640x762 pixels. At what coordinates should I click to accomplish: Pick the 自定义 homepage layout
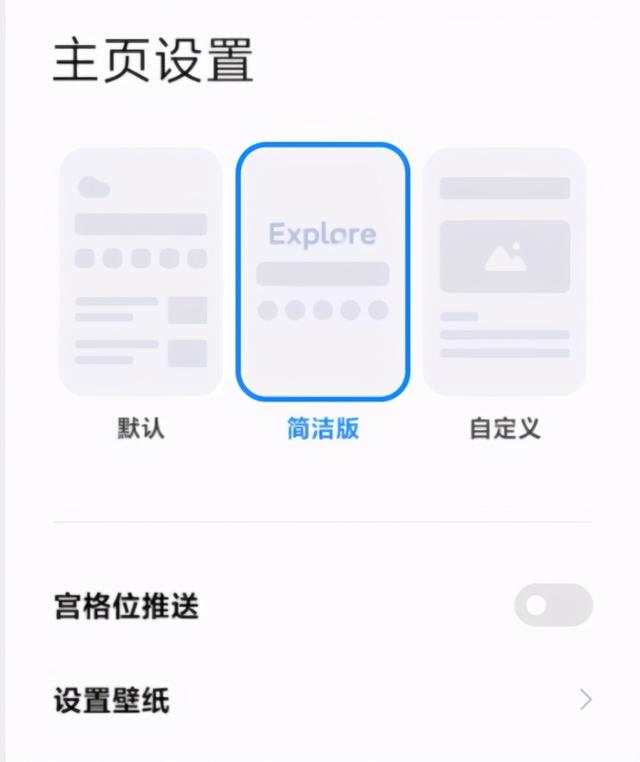504,272
